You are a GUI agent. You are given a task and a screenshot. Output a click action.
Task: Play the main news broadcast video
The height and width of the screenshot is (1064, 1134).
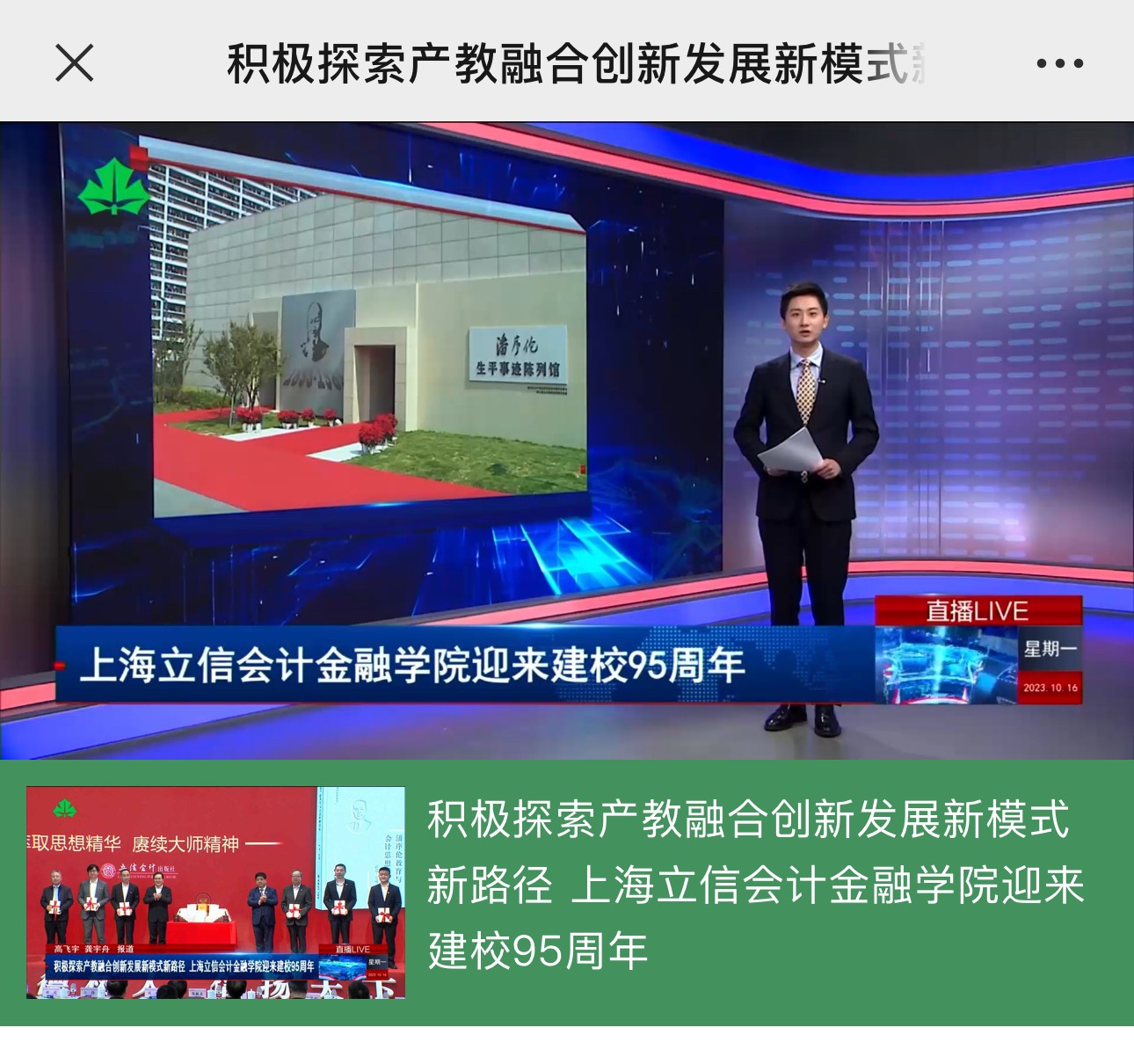coord(567,440)
